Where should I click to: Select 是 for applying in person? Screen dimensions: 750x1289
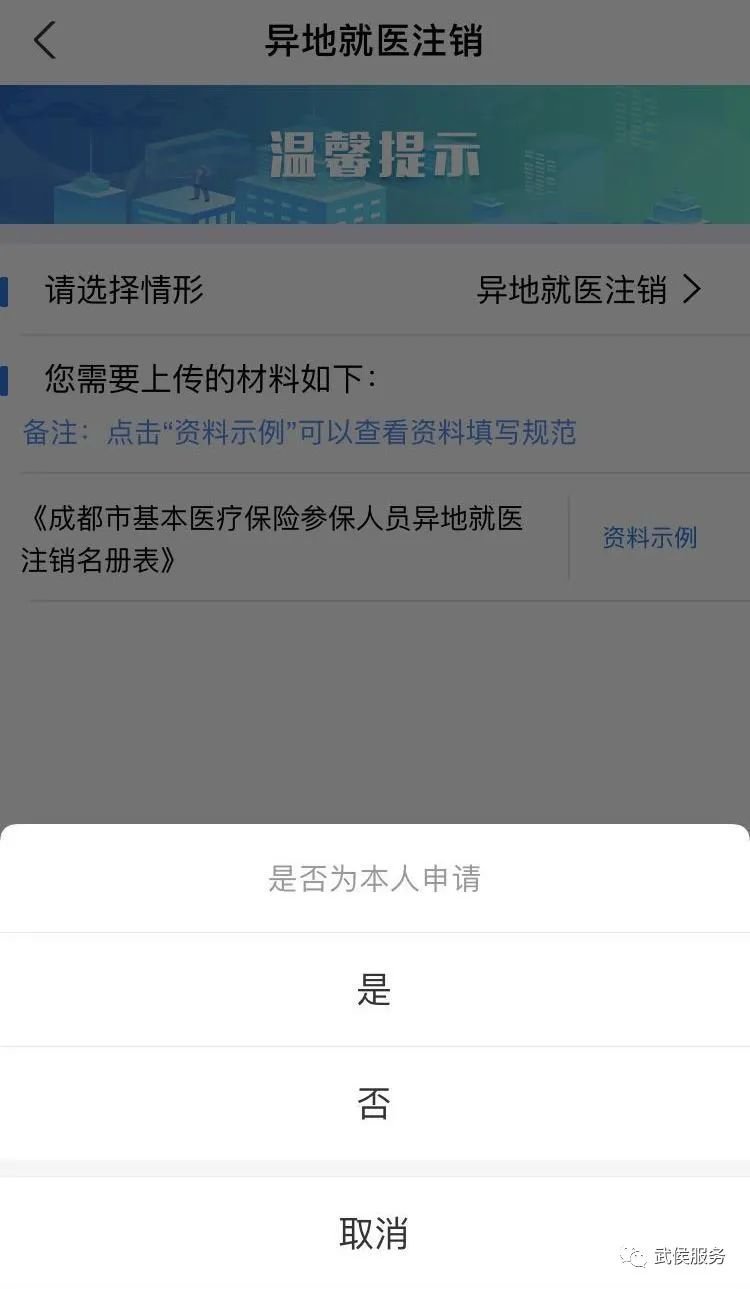(374, 990)
